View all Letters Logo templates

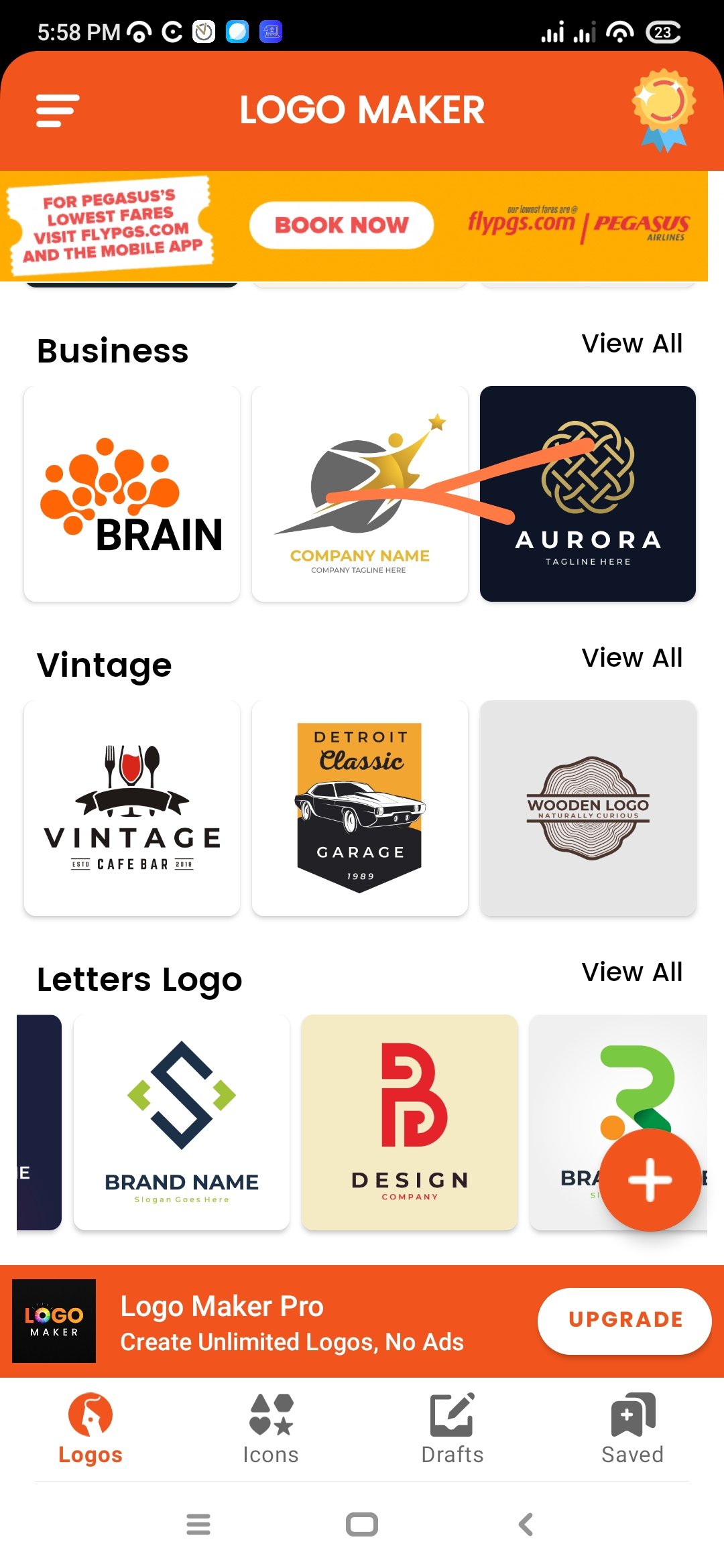631,972
